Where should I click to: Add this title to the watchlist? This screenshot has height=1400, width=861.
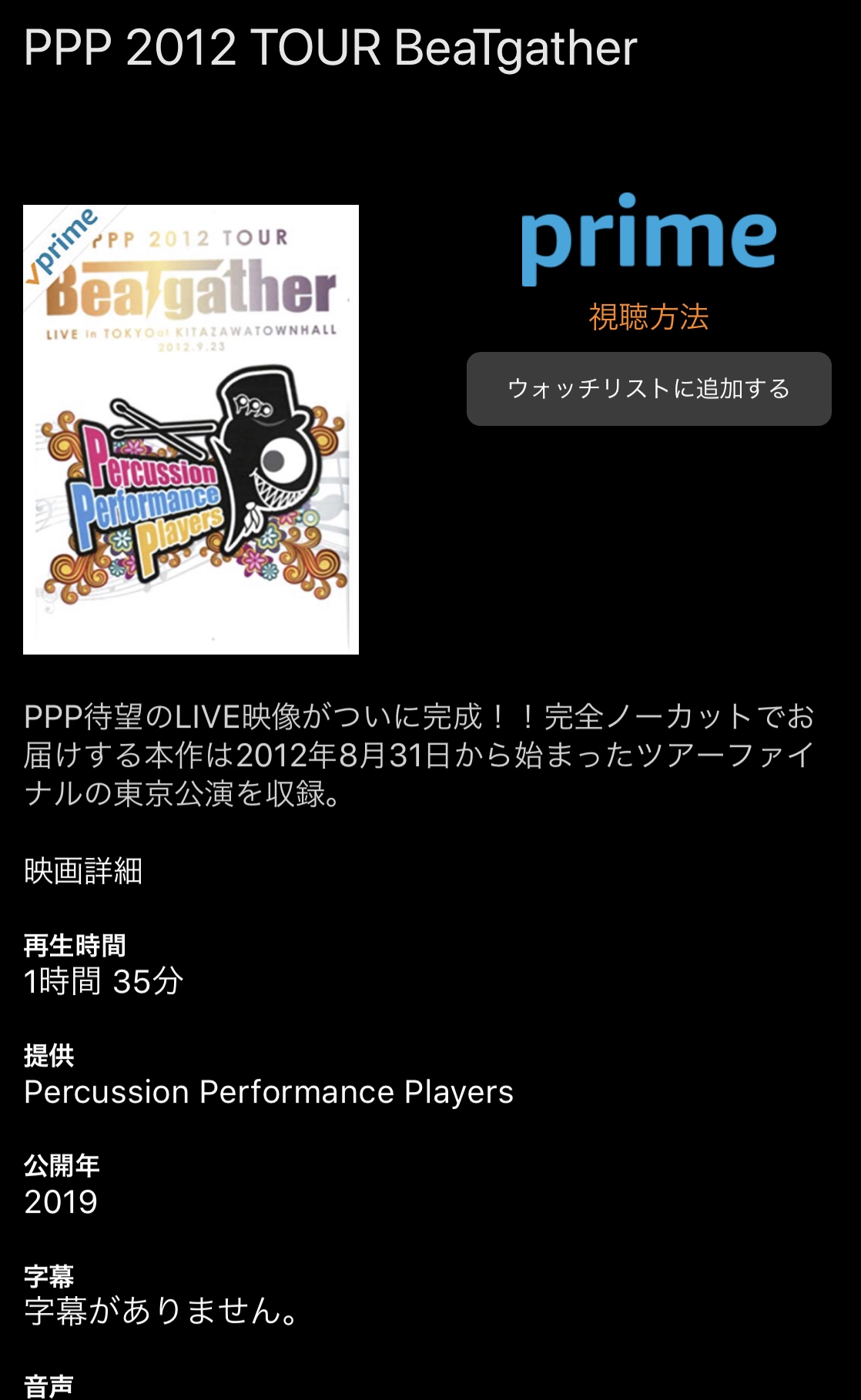[x=648, y=389]
